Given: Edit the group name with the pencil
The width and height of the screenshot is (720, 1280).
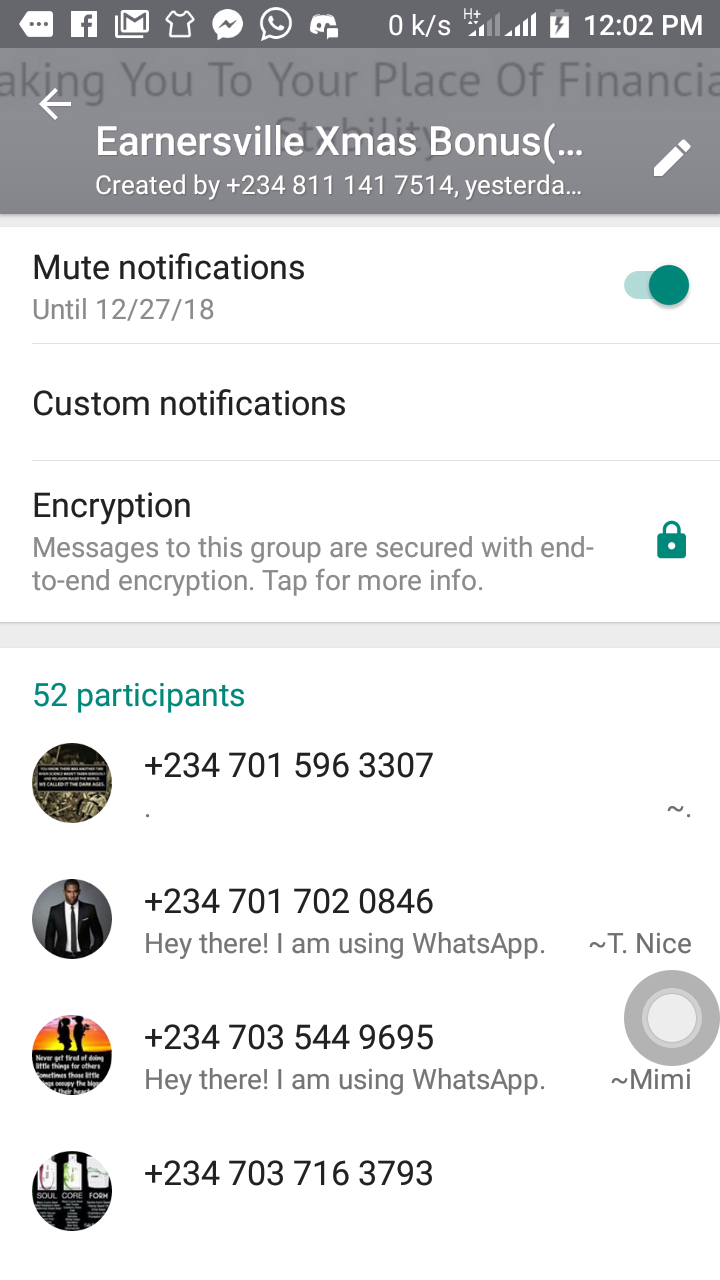Looking at the screenshot, I should [671, 158].
